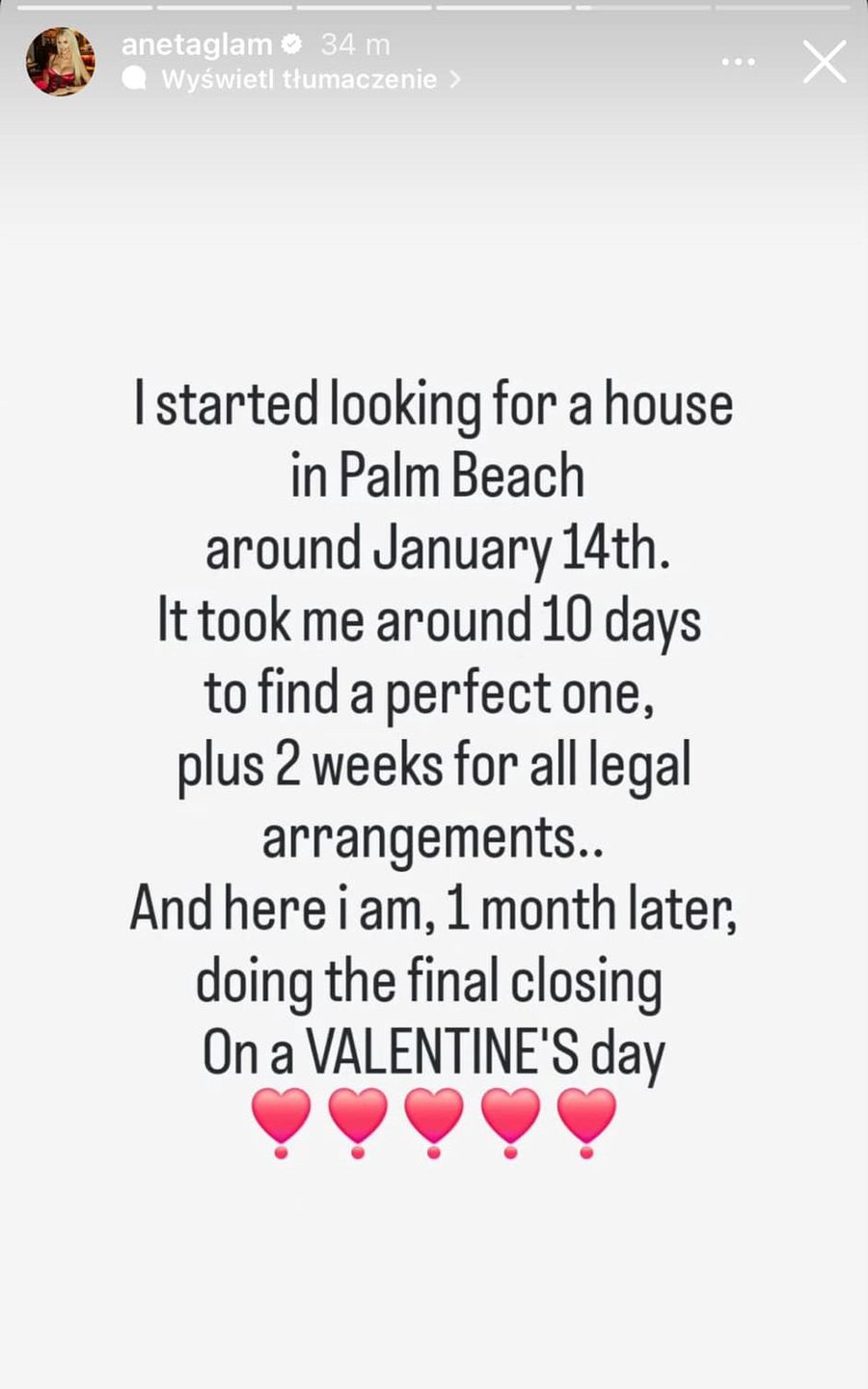Close the story viewer
The height and width of the screenshot is (1389, 868).
pyautogui.click(x=825, y=63)
